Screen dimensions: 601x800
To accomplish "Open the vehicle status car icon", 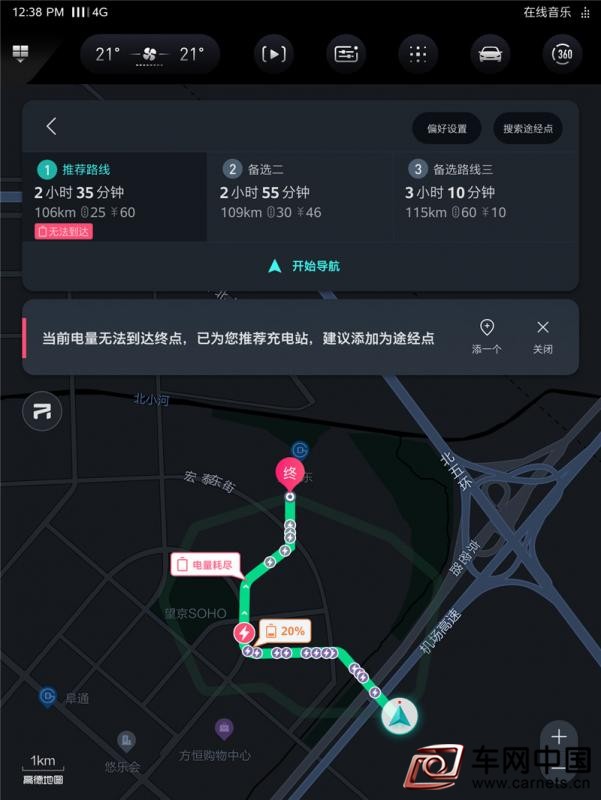I will point(490,54).
